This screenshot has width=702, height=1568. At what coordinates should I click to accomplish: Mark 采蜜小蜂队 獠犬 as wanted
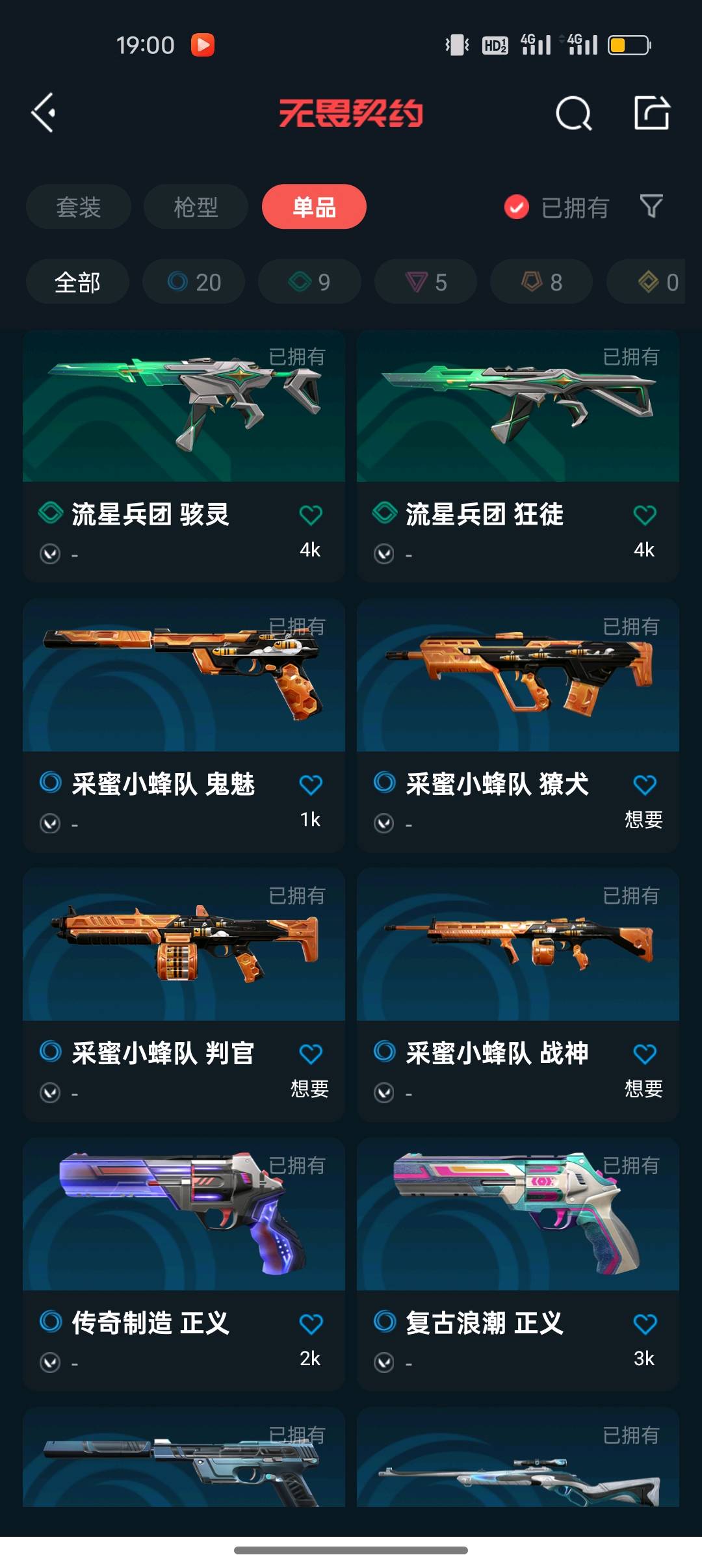[x=644, y=785]
